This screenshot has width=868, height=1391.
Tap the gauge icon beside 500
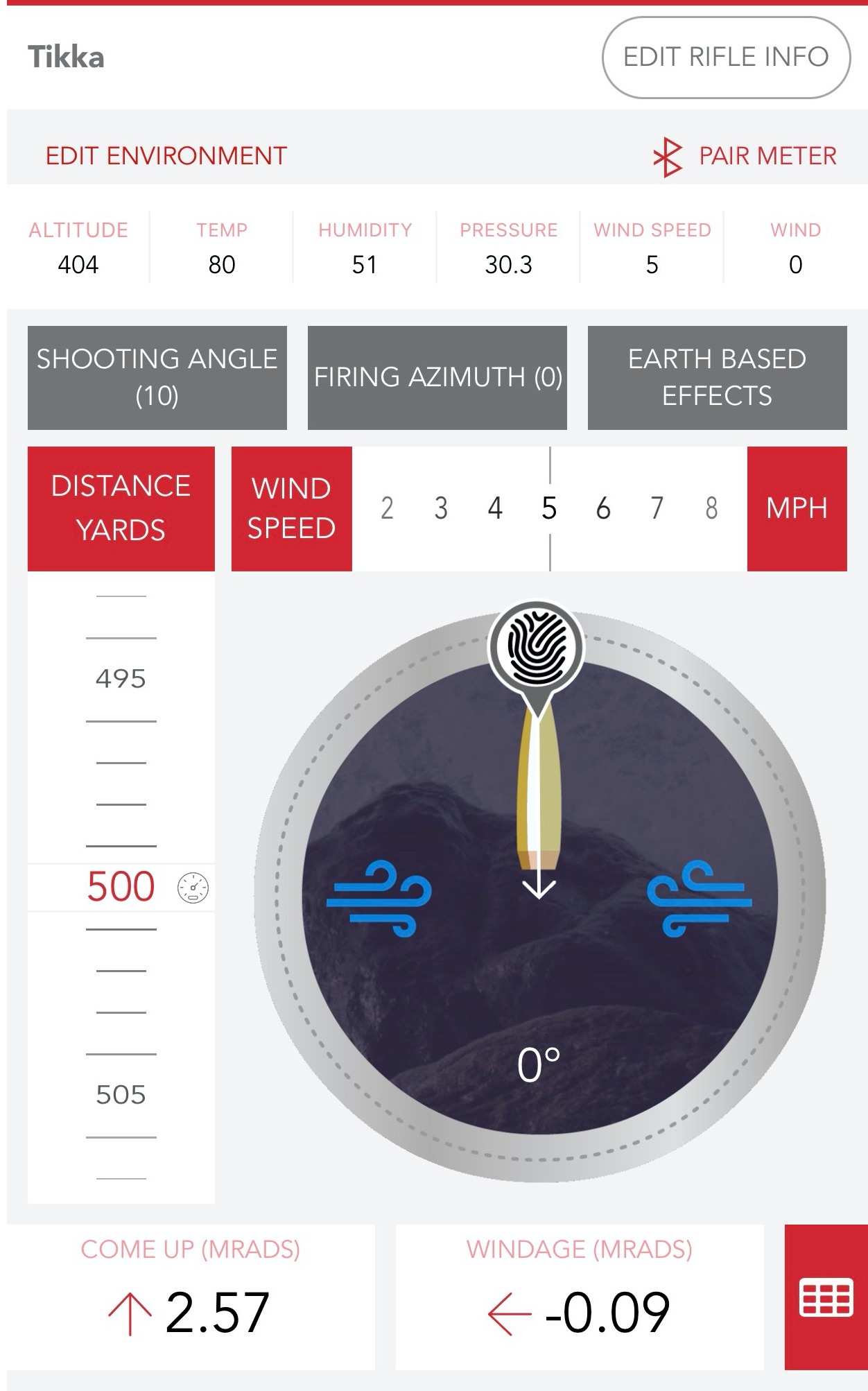pyautogui.click(x=193, y=888)
